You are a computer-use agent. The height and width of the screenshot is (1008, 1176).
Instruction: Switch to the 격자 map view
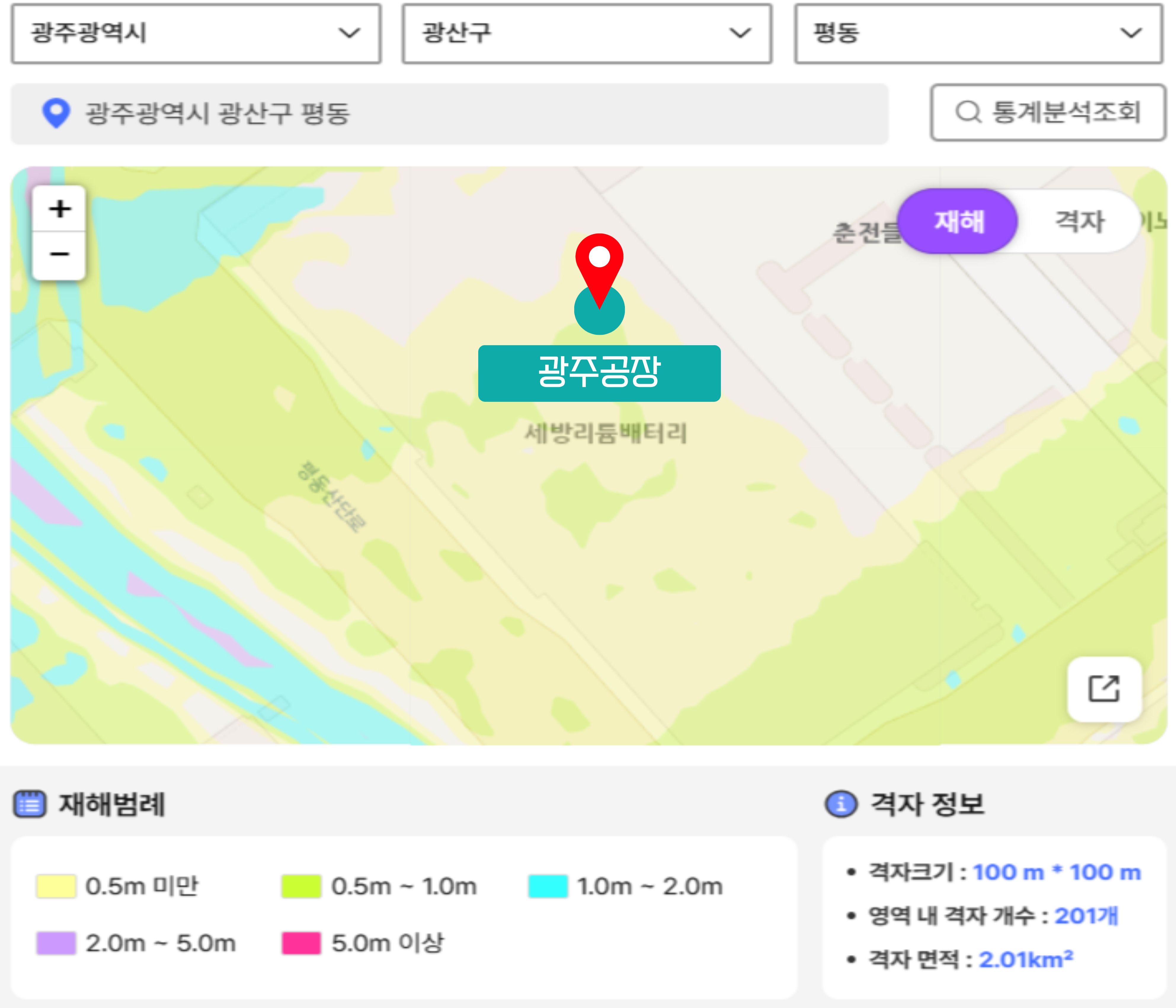(x=1079, y=221)
